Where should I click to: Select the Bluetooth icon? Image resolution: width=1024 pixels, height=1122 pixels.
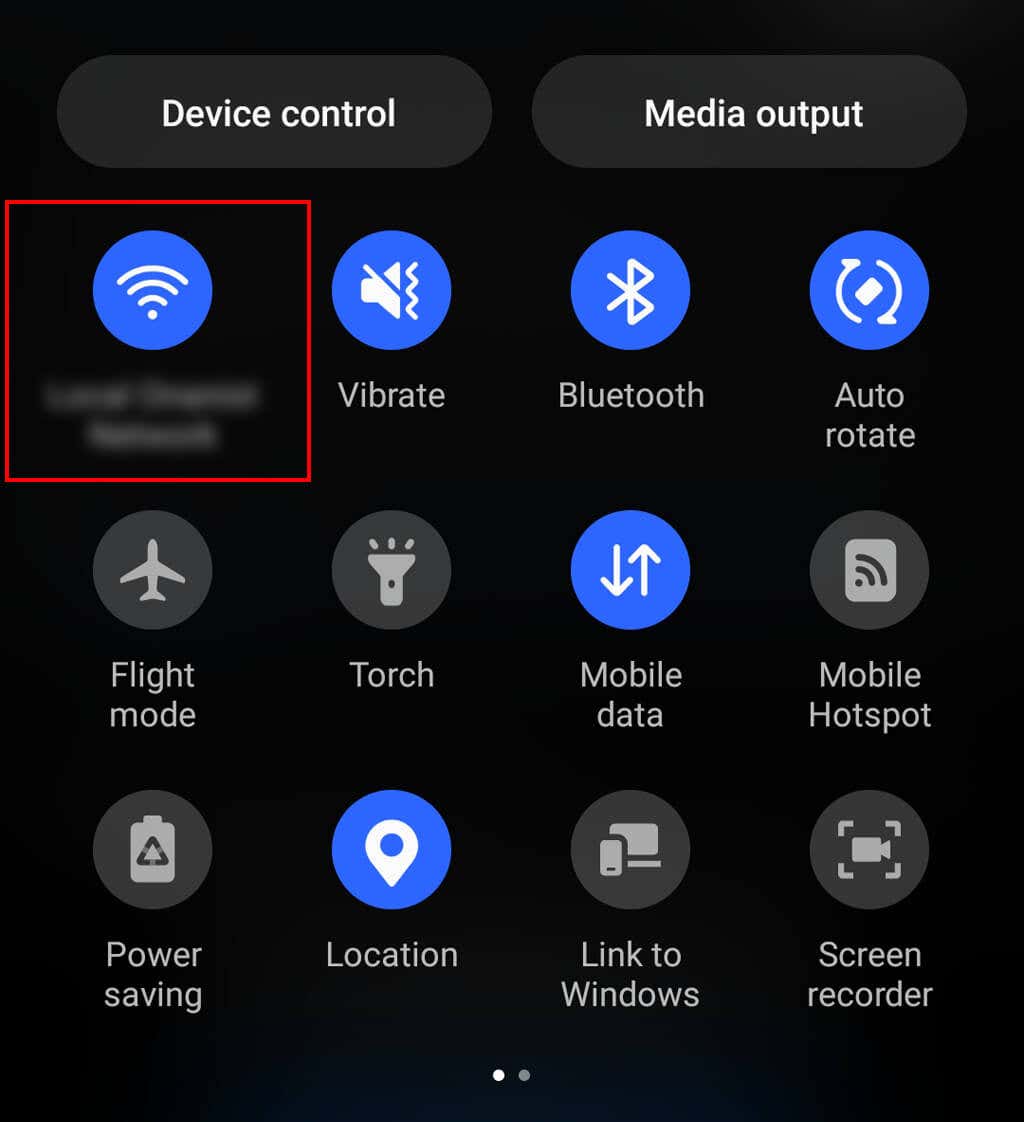coord(631,290)
